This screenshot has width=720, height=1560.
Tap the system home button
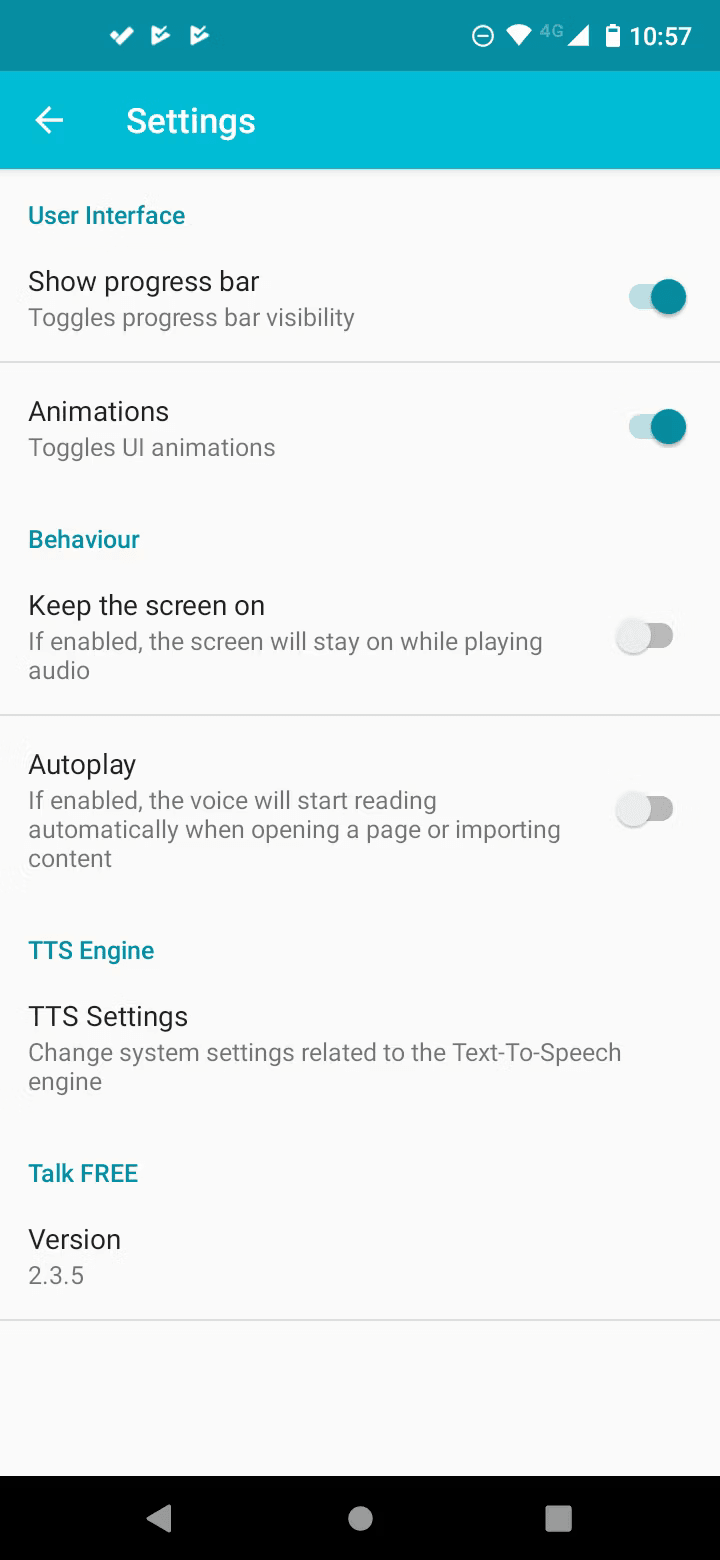[360, 1518]
